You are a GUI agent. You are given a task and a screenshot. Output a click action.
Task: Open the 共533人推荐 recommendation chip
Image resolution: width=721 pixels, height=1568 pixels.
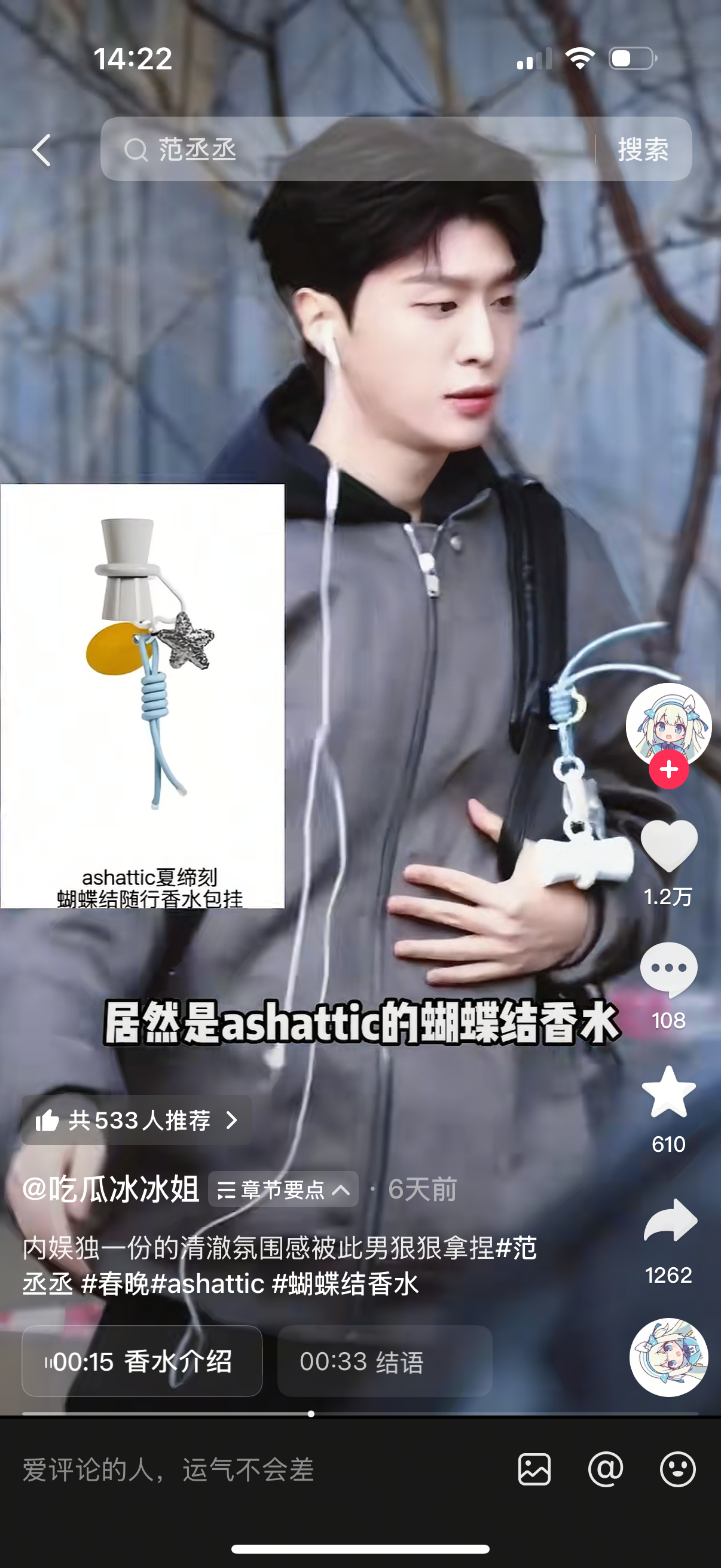[136, 1120]
